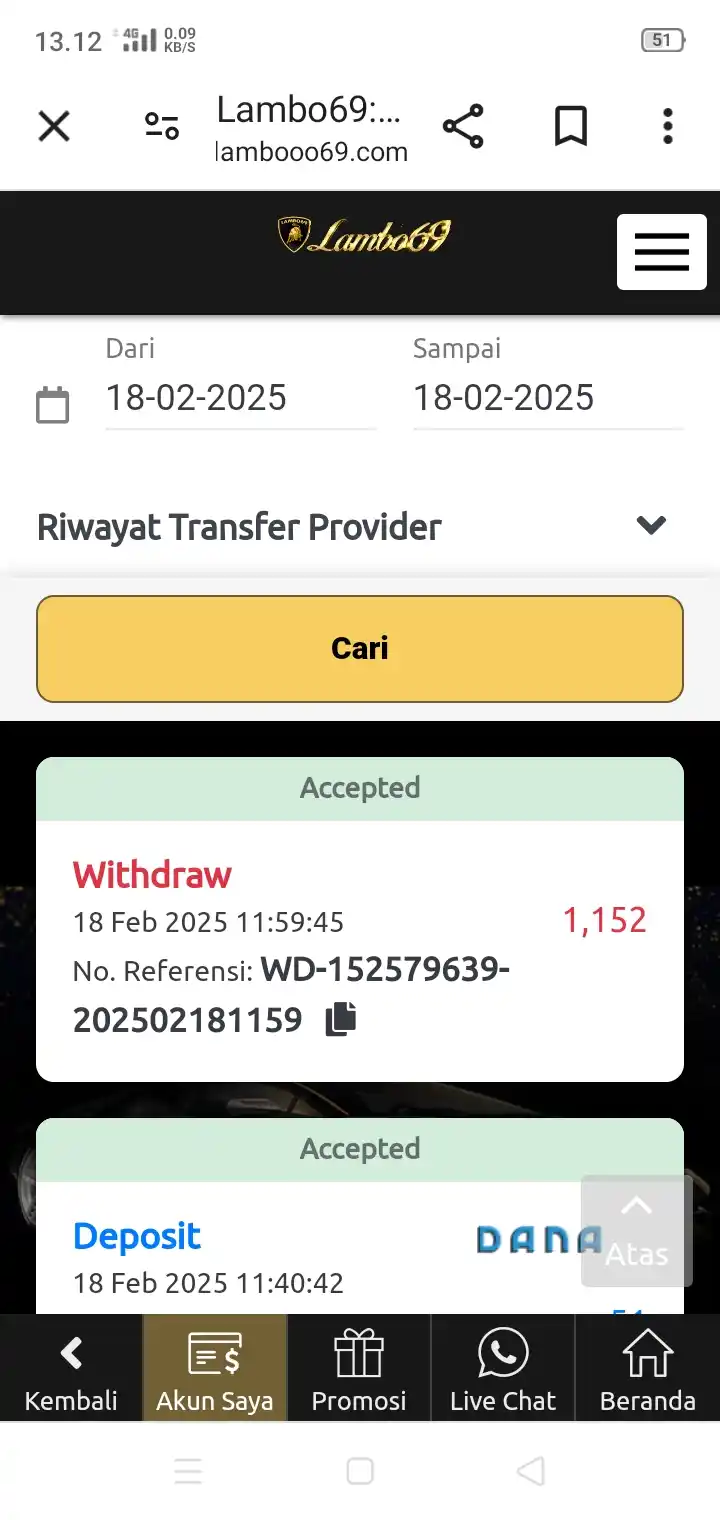Screen dimensions: 720x1520
Task: Tap system back navigation button
Action: click(531, 1471)
